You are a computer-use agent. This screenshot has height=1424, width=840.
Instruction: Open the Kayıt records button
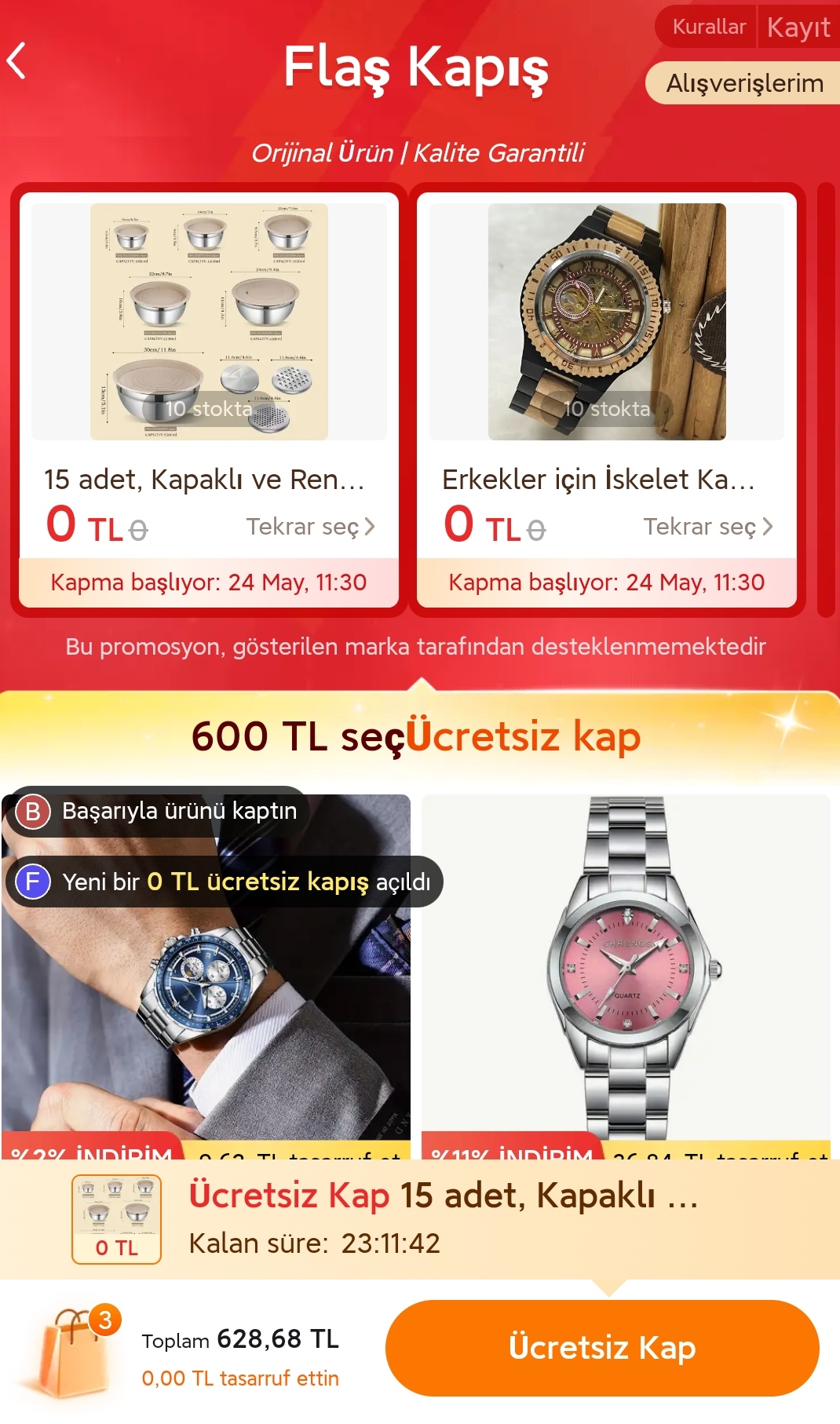pyautogui.click(x=798, y=27)
